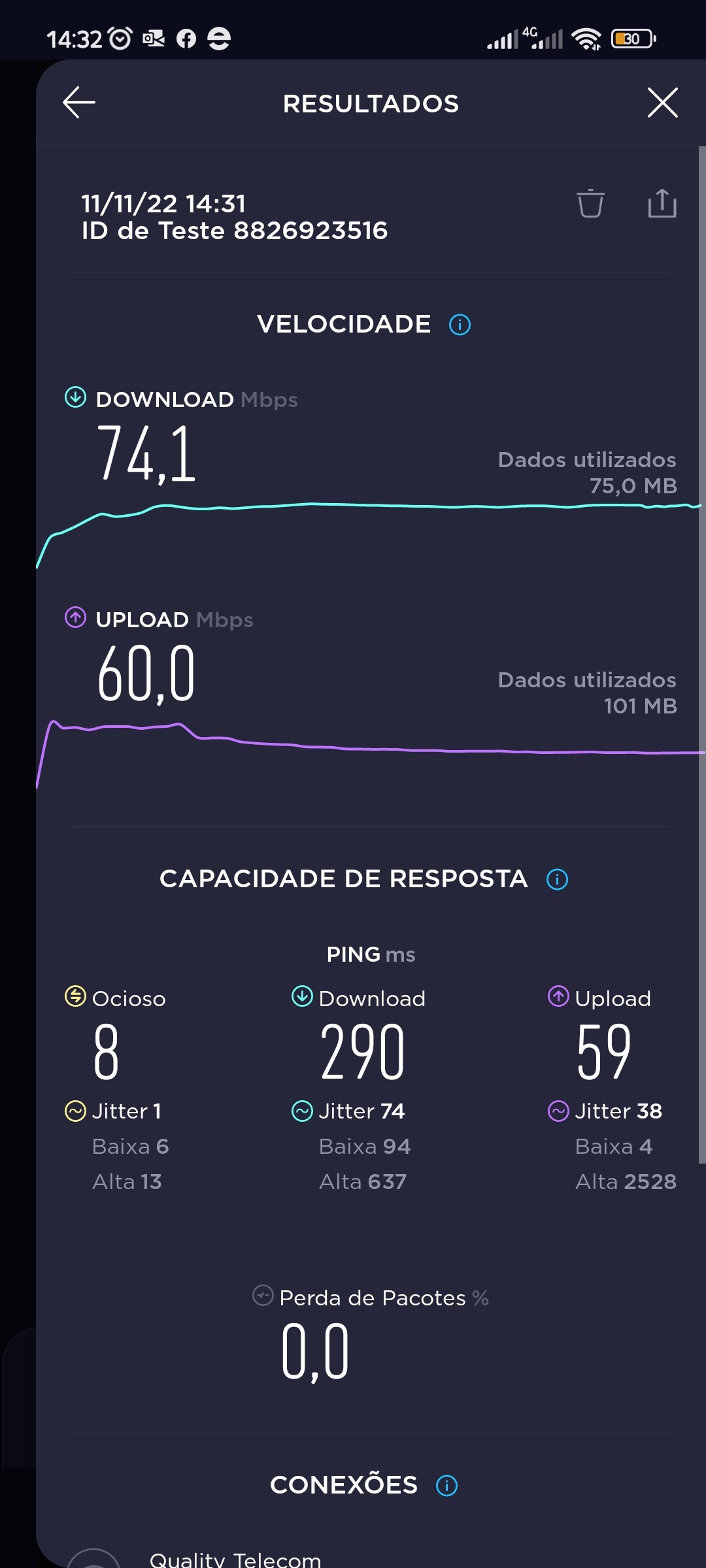Screen dimensions: 706x1568
Task: Open info about Velocidade
Action: (460, 325)
